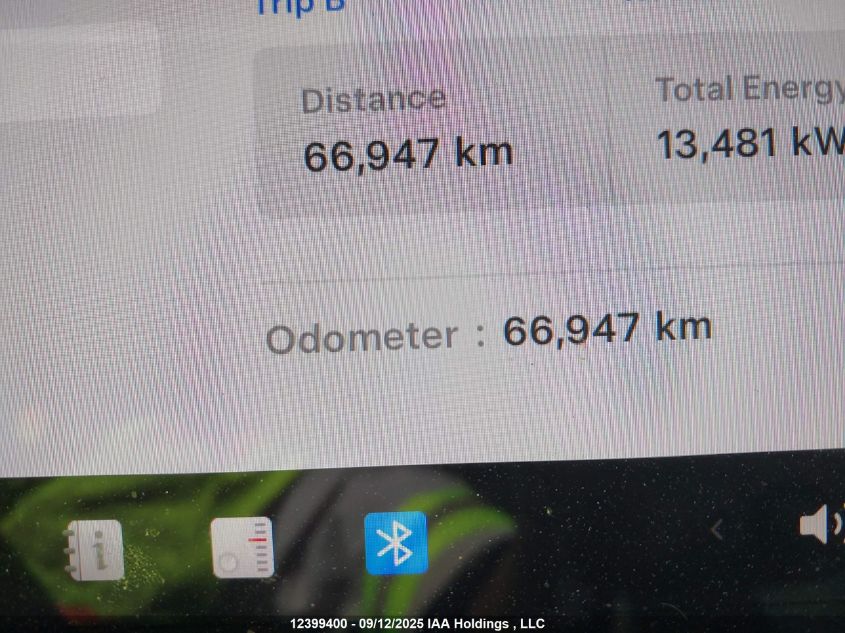
Task: Open Bluetooth settings
Action: (396, 543)
